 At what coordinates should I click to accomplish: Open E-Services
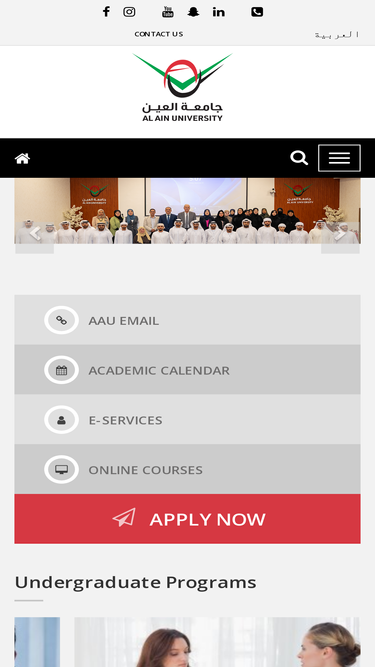[x=188, y=419]
